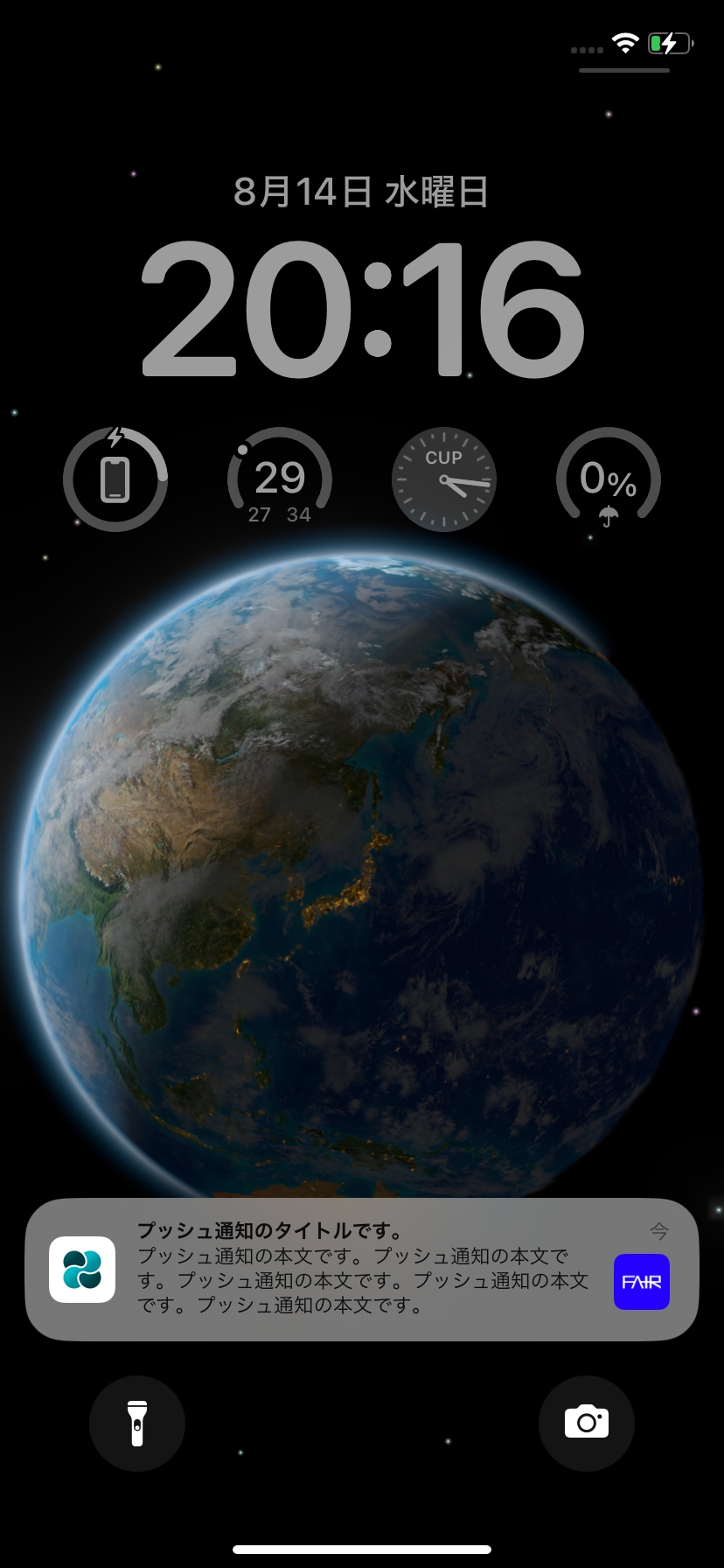The height and width of the screenshot is (1568, 724).
Task: Open the camera shortcut
Action: pyautogui.click(x=586, y=1423)
